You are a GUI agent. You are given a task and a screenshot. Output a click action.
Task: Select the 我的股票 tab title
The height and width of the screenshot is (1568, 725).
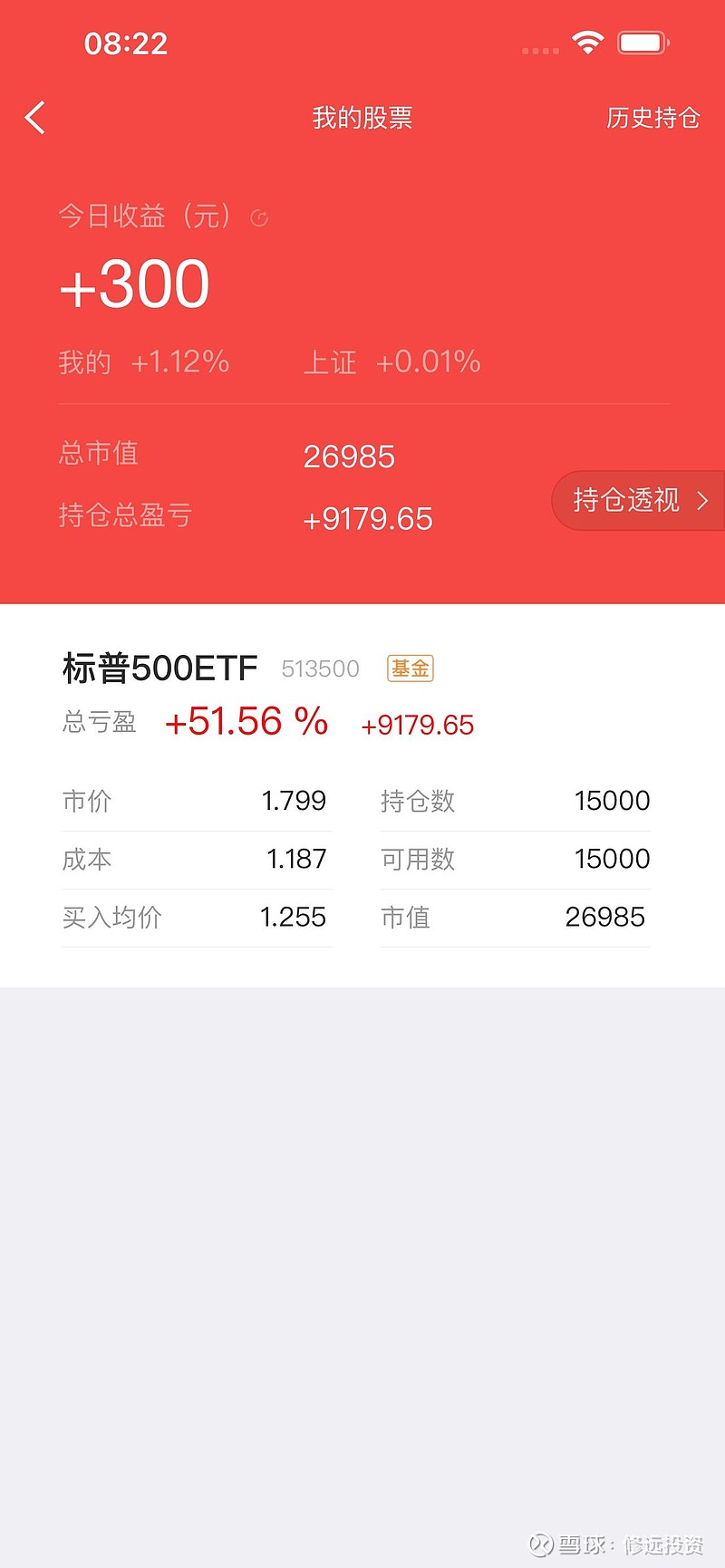(362, 119)
